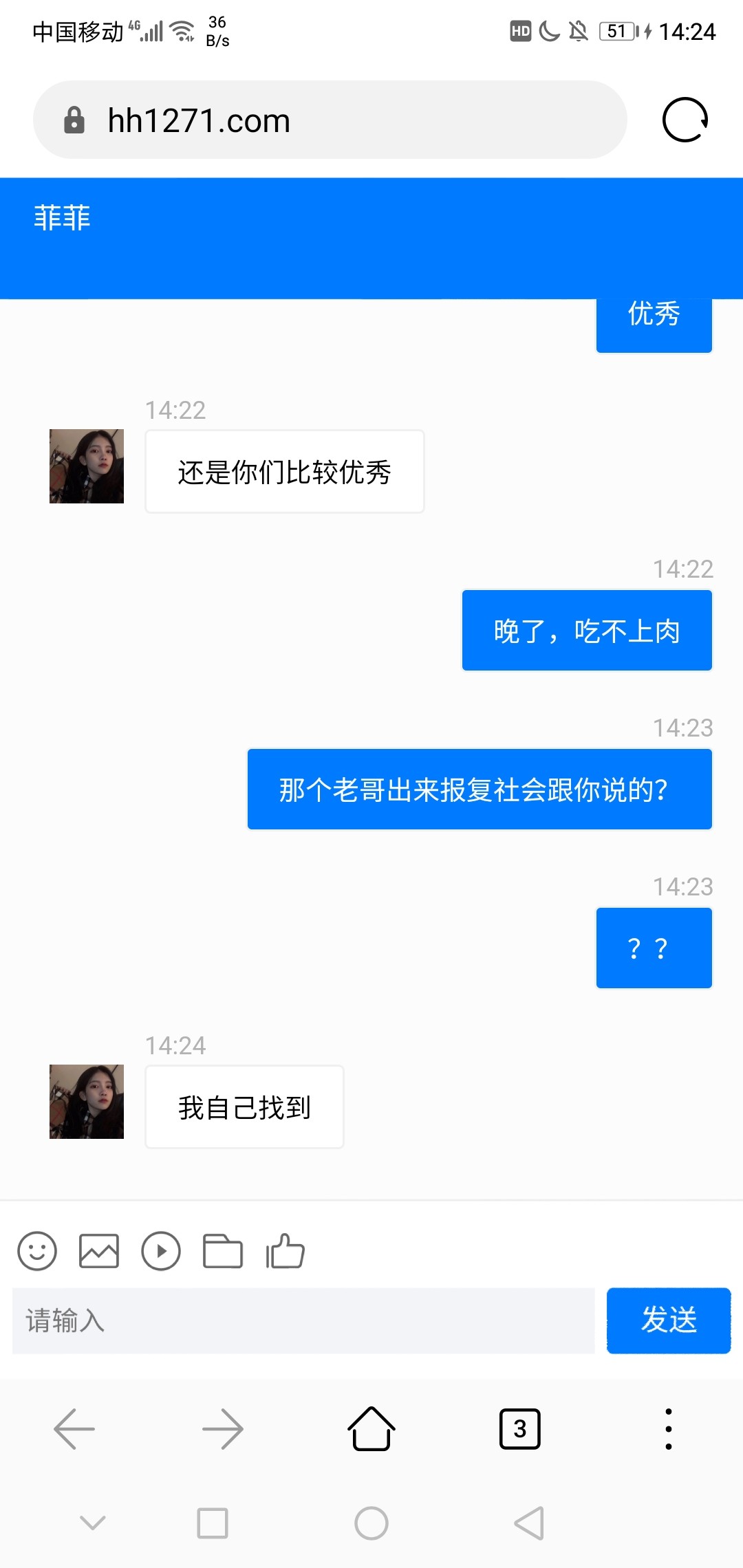The image size is (743, 1568).
Task: Open the browser home page
Action: 371,1429
